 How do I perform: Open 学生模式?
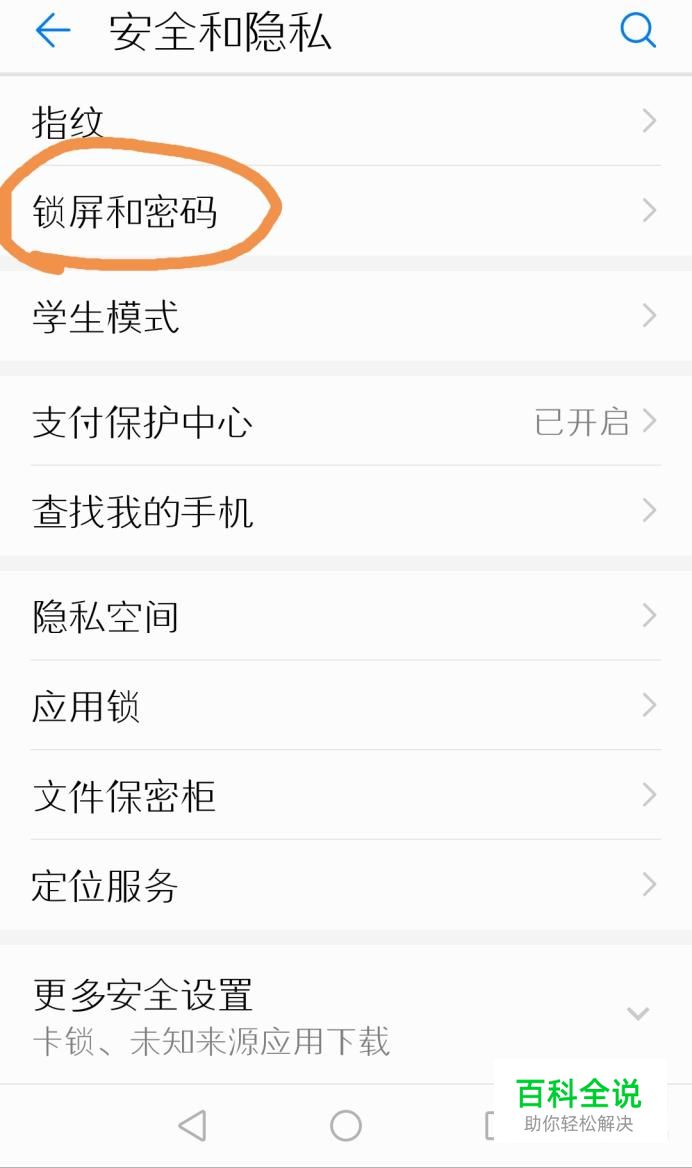pyautogui.click(x=345, y=317)
